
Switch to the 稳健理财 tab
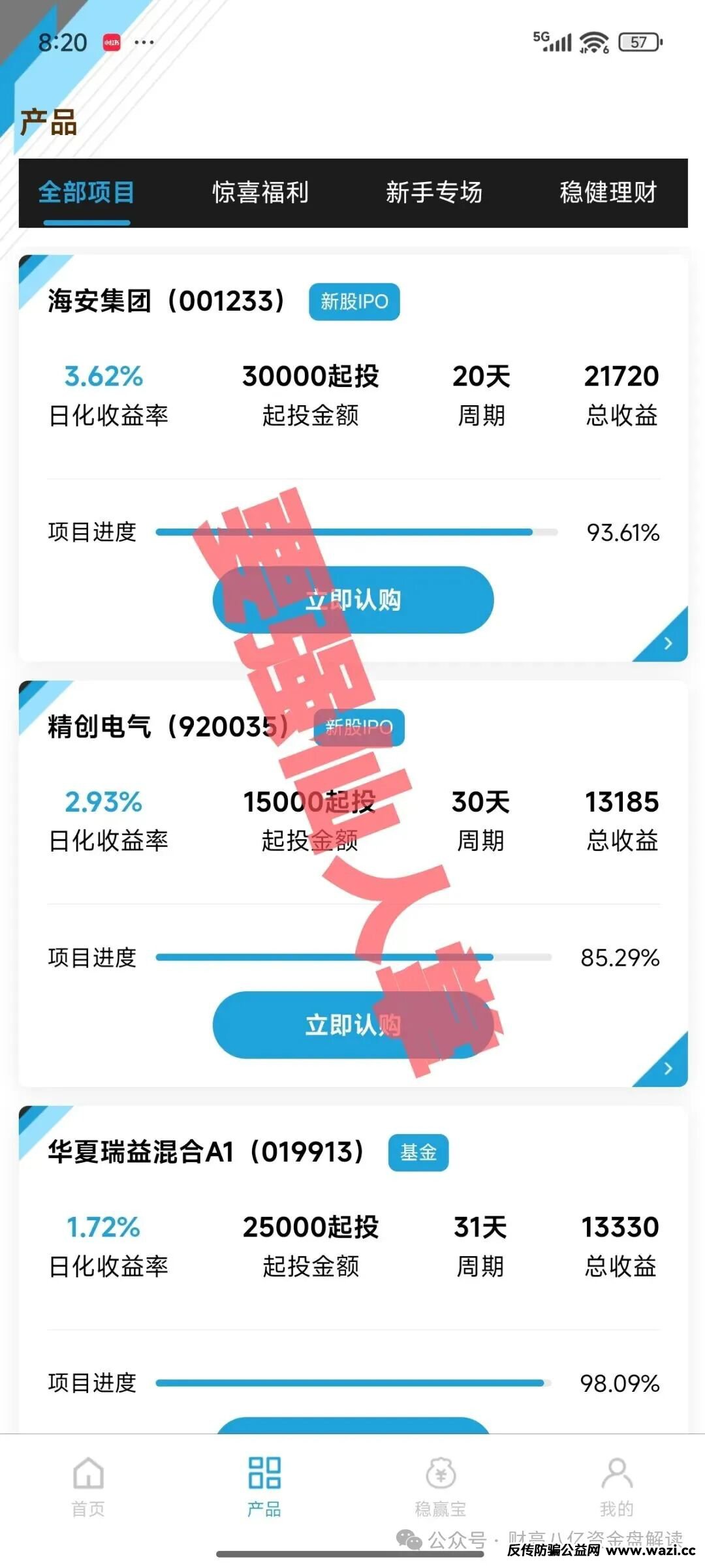point(608,192)
